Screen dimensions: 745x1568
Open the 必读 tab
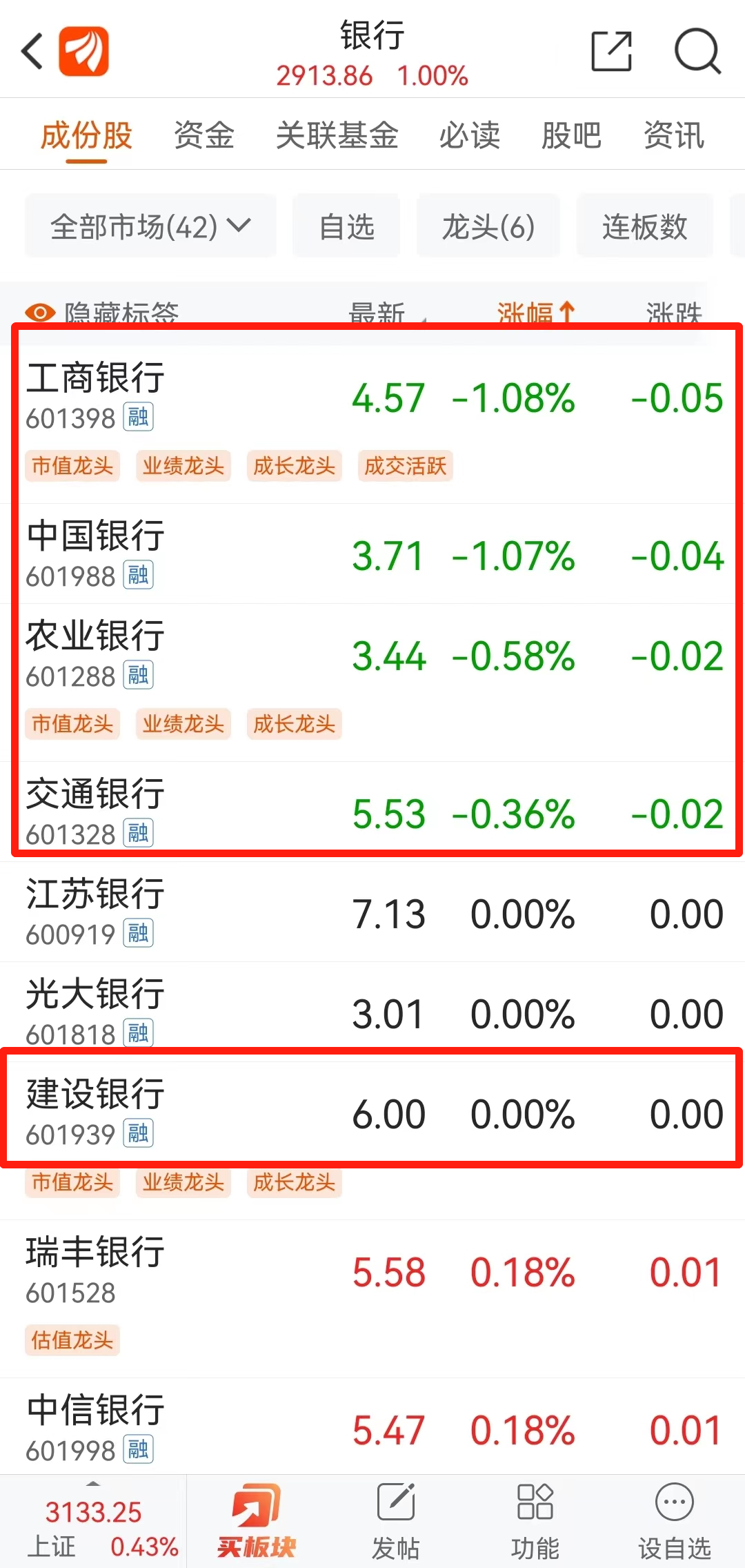(470, 135)
